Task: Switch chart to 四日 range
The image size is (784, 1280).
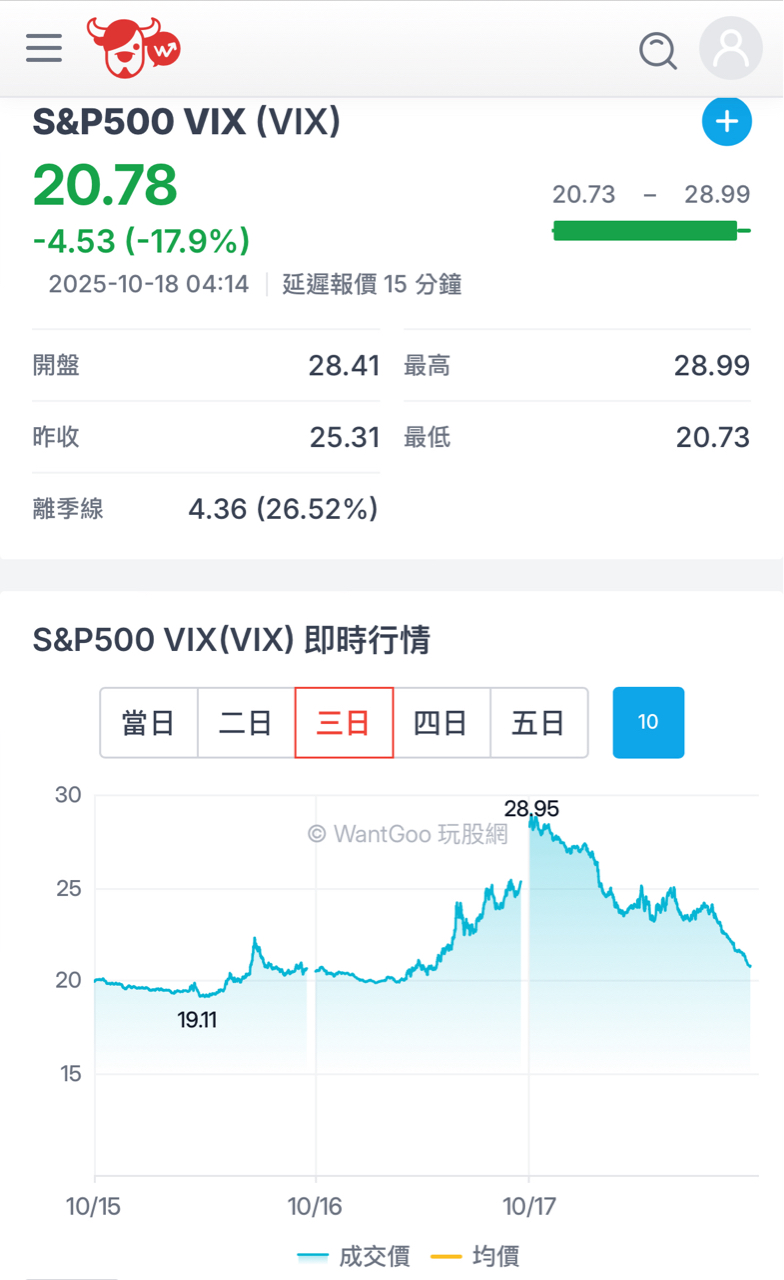Action: pyautogui.click(x=441, y=722)
